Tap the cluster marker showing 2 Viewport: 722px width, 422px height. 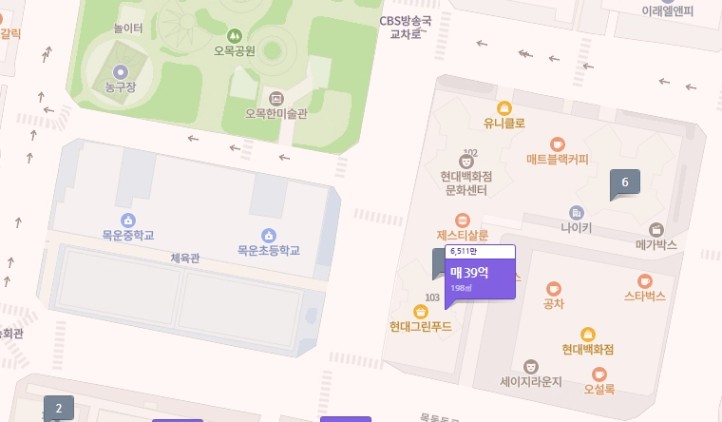(58, 408)
